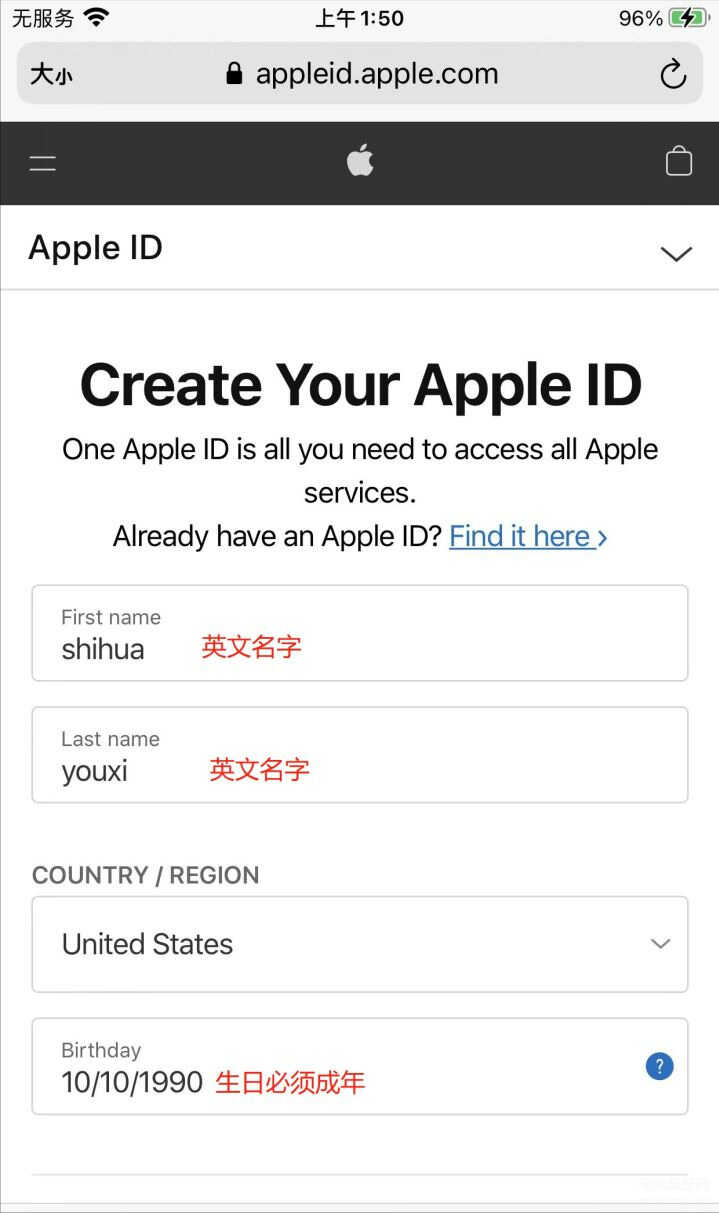
Task: Show the birthday help question mark
Action: [659, 1066]
